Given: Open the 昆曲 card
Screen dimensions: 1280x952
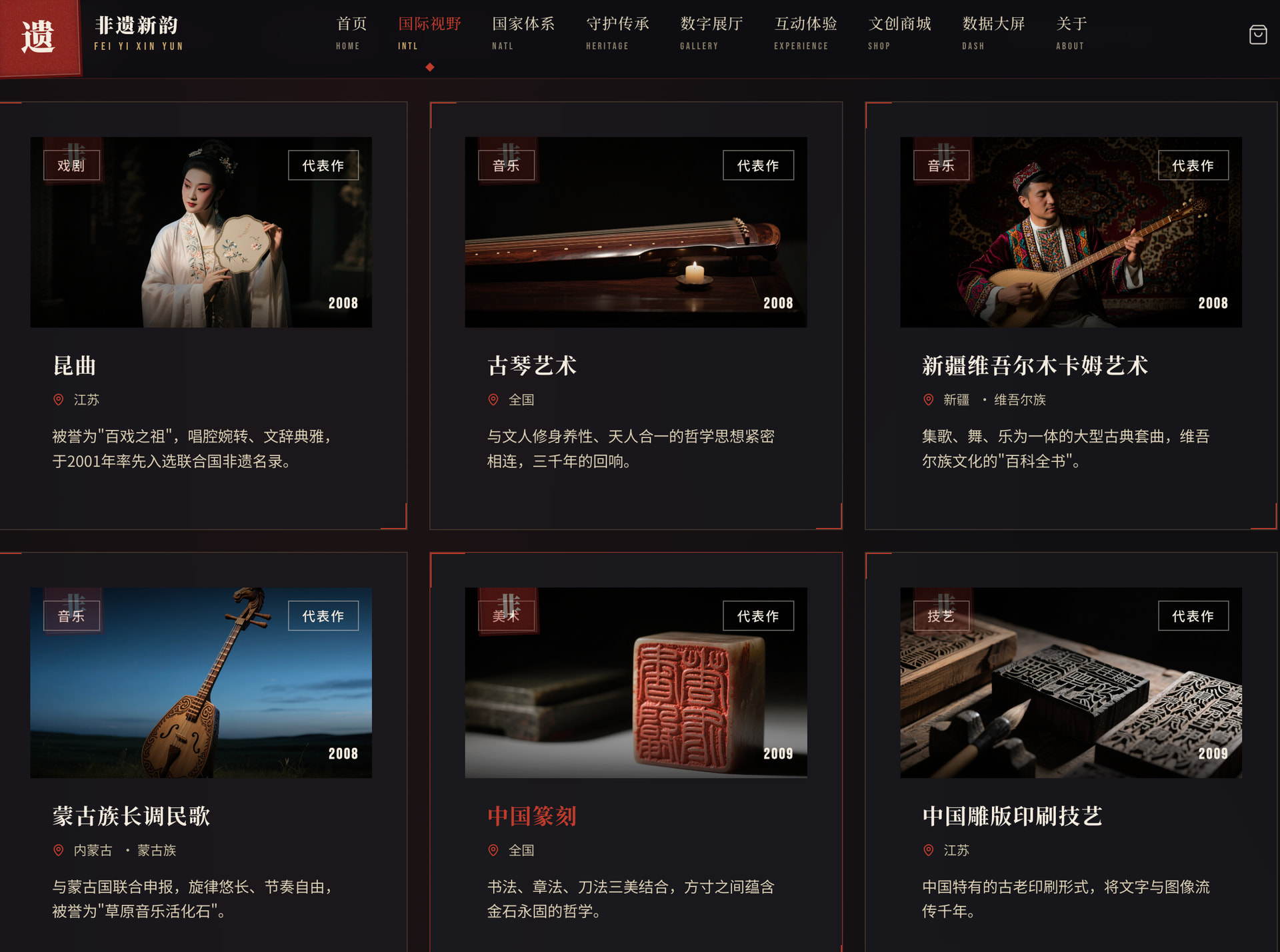Looking at the screenshot, I should click(202, 315).
